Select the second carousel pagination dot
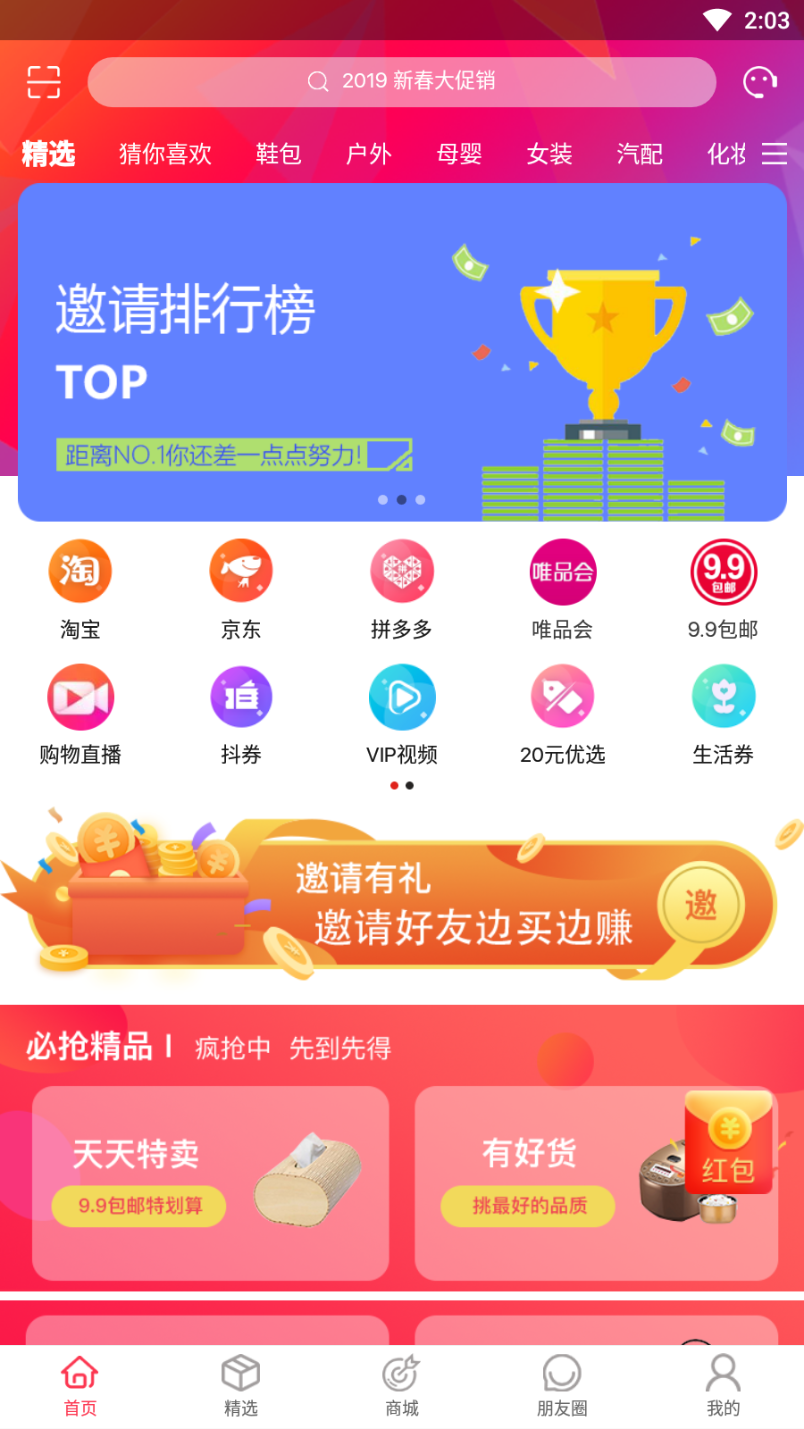The image size is (804, 1429). 401,500
